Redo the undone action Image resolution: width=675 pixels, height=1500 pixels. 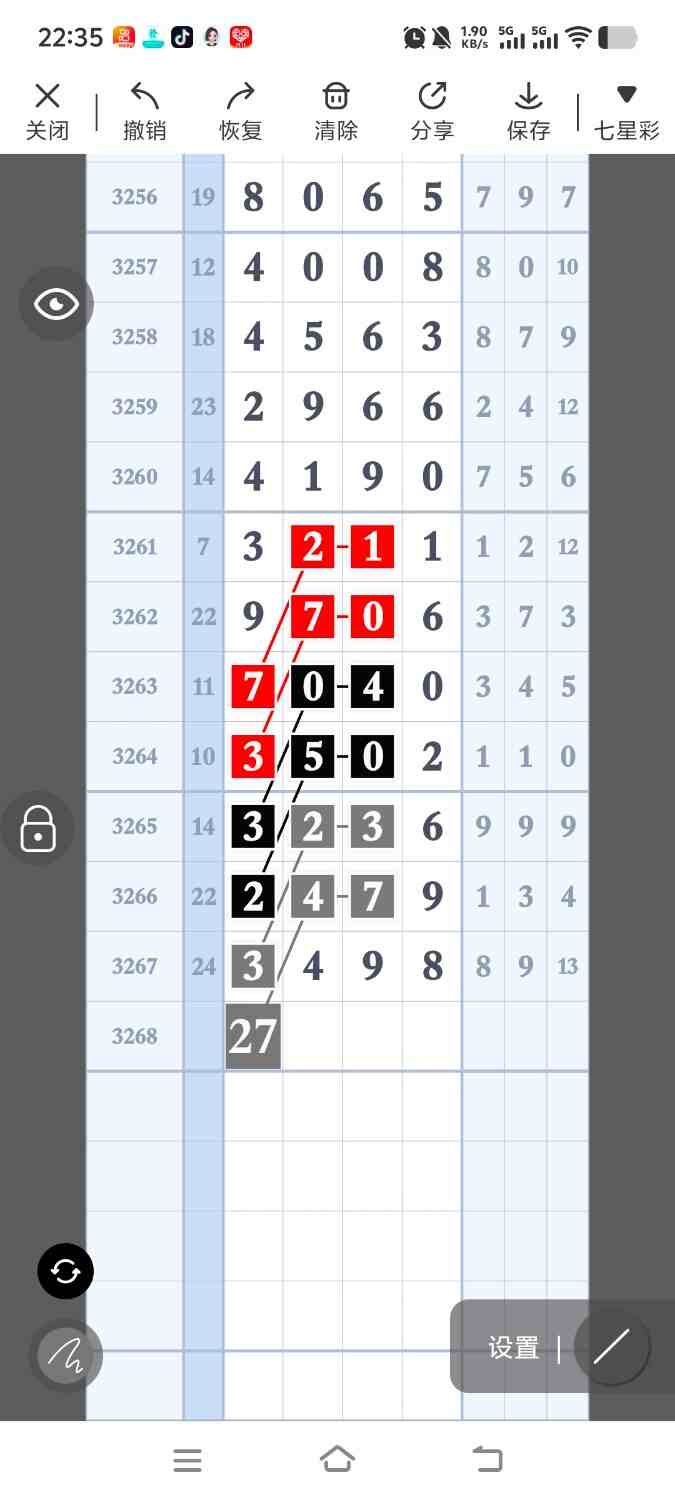coord(240,111)
